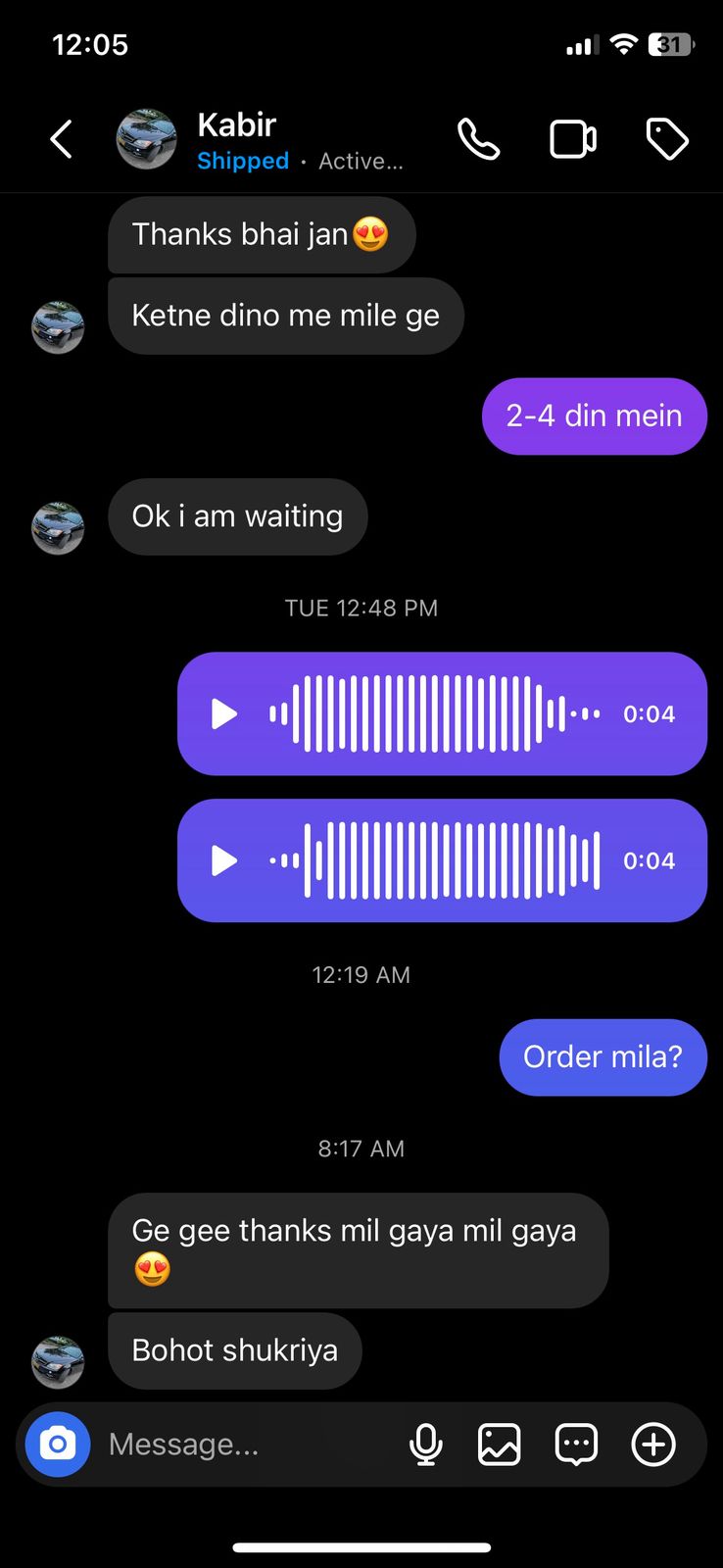Open more options with the plus icon
The height and width of the screenshot is (1568, 723).
click(653, 1444)
